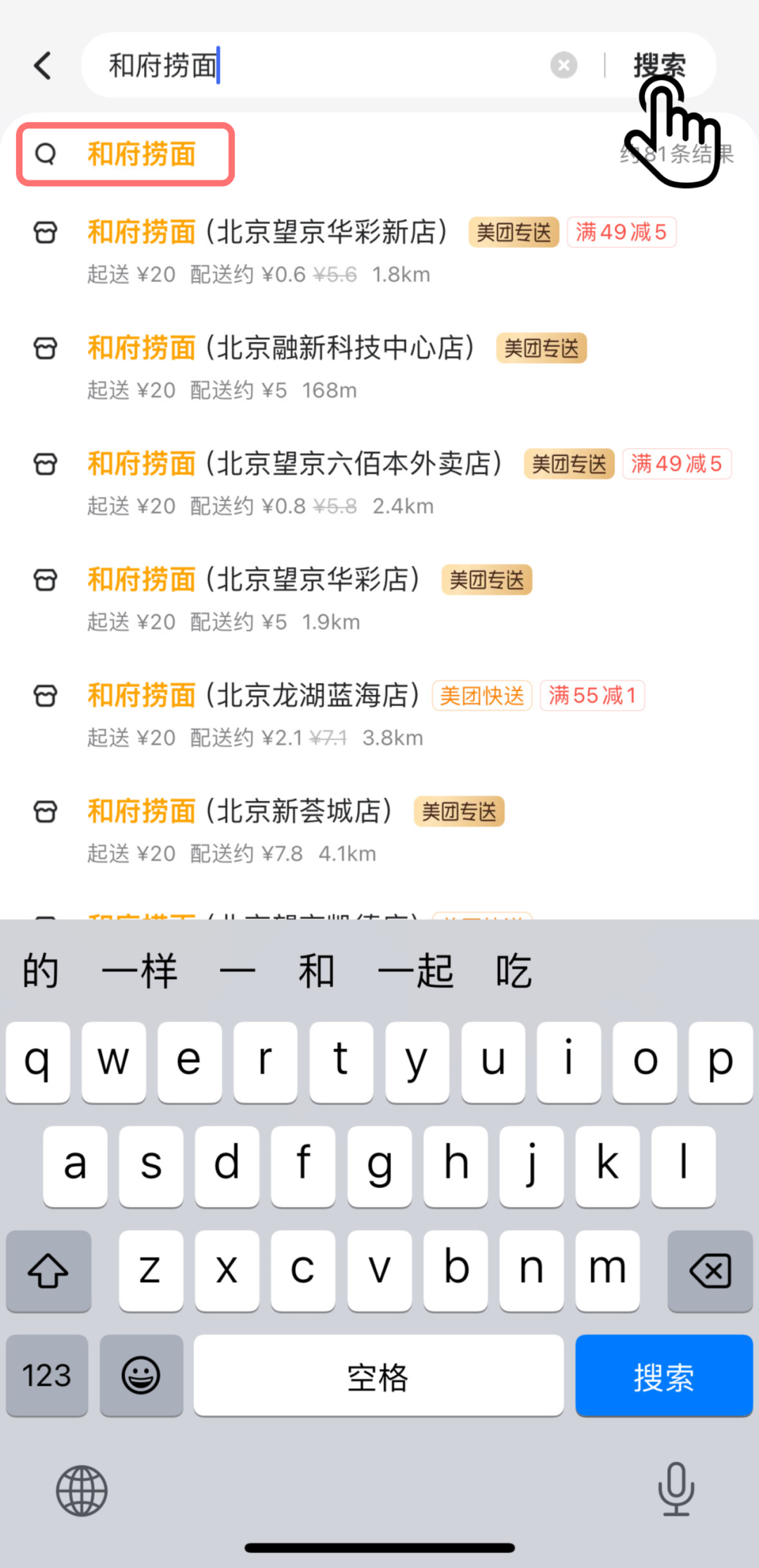Choose the keyboard suggestion 一起
The width and height of the screenshot is (759, 1568).
click(415, 972)
